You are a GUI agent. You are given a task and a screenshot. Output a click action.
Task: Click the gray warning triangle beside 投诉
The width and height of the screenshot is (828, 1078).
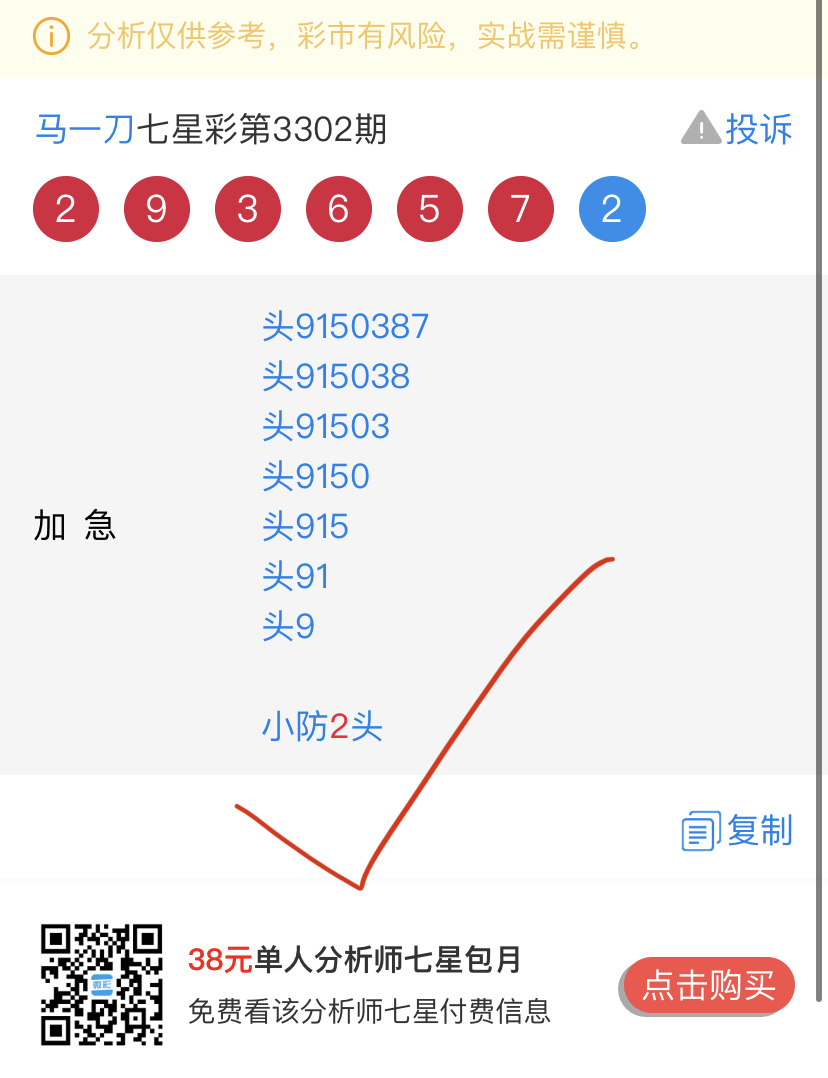pyautogui.click(x=701, y=128)
